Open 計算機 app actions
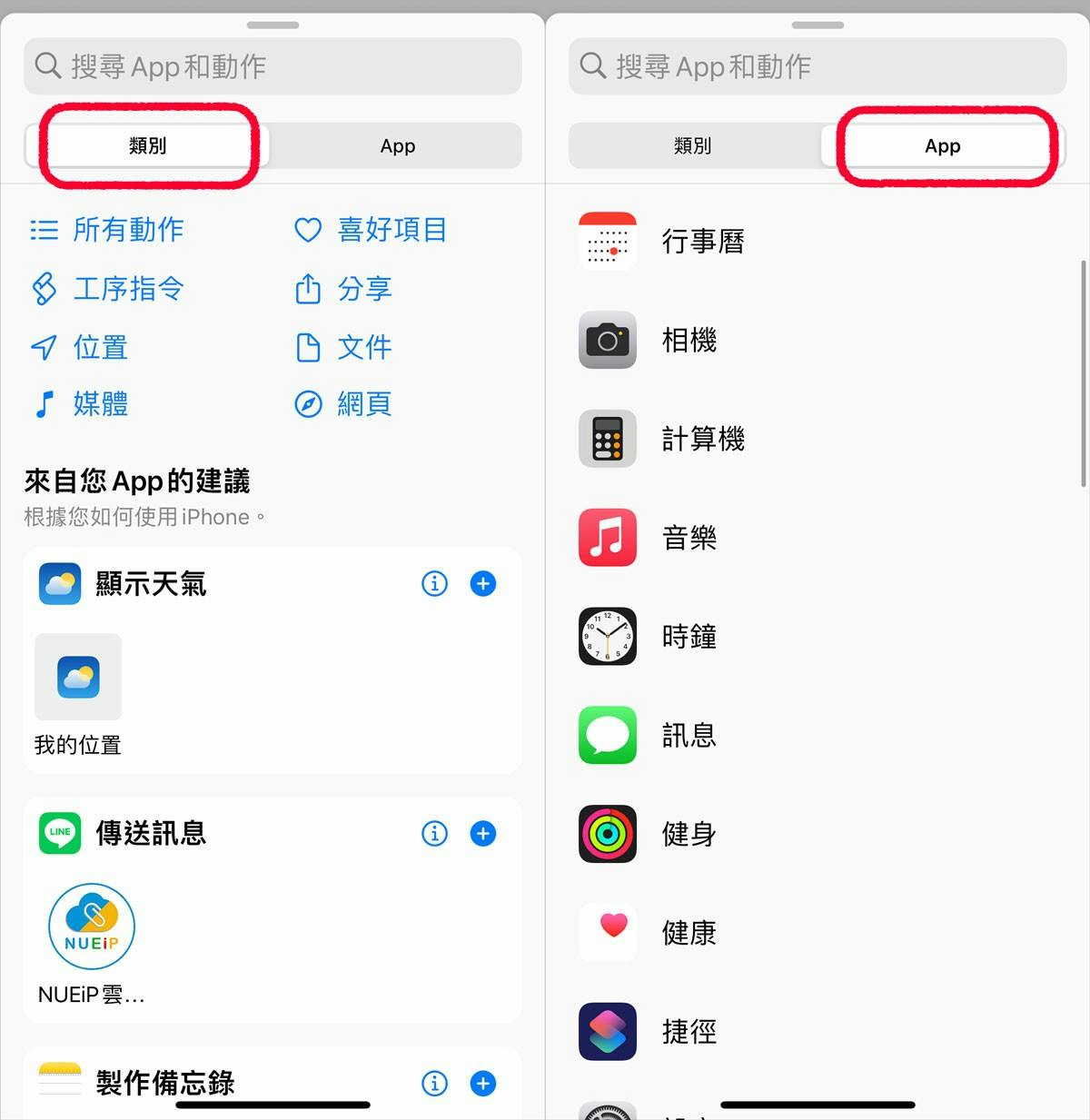The width and height of the screenshot is (1090, 1120). (x=702, y=440)
